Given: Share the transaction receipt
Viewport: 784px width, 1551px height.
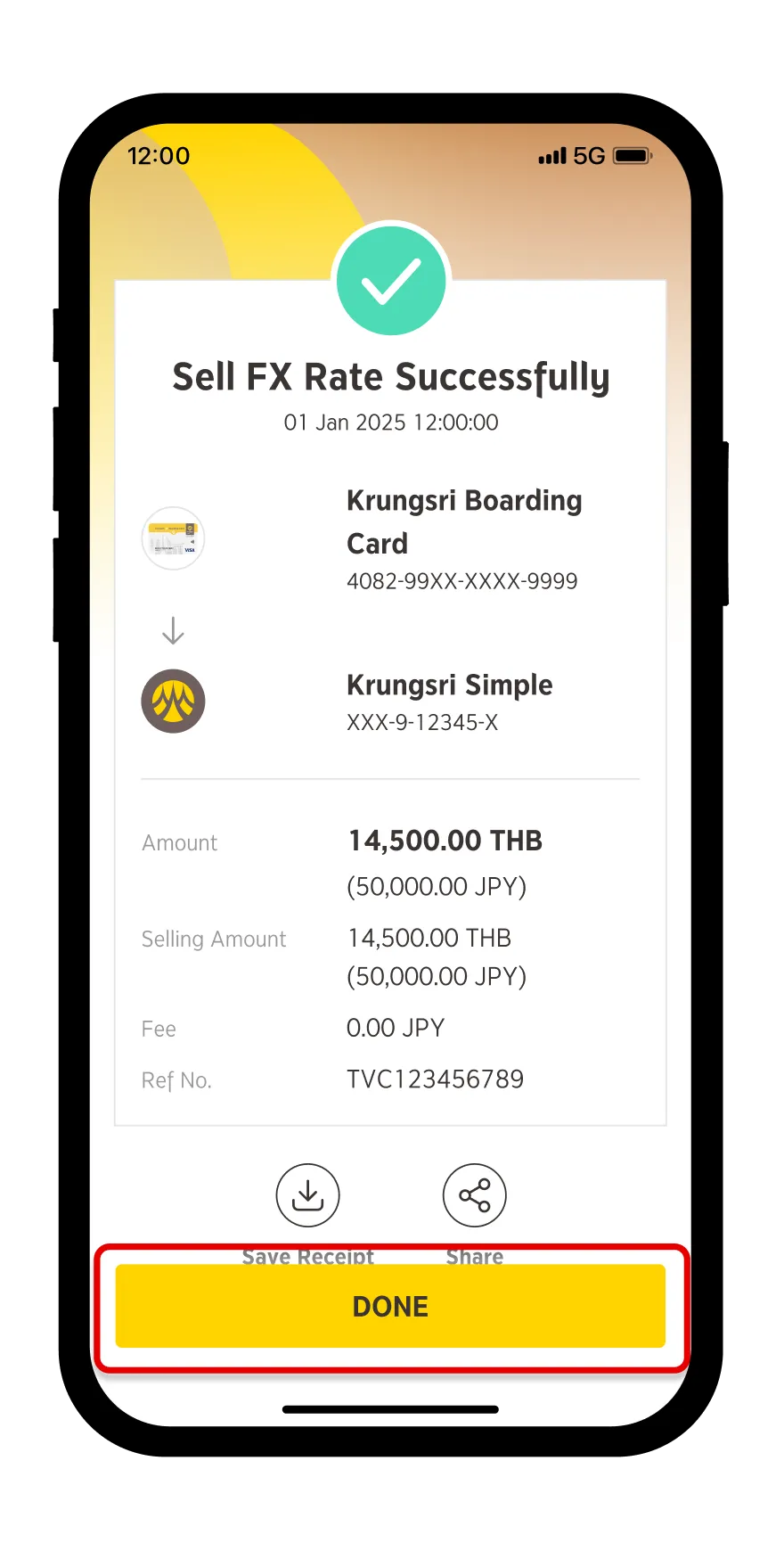Looking at the screenshot, I should click(474, 1195).
